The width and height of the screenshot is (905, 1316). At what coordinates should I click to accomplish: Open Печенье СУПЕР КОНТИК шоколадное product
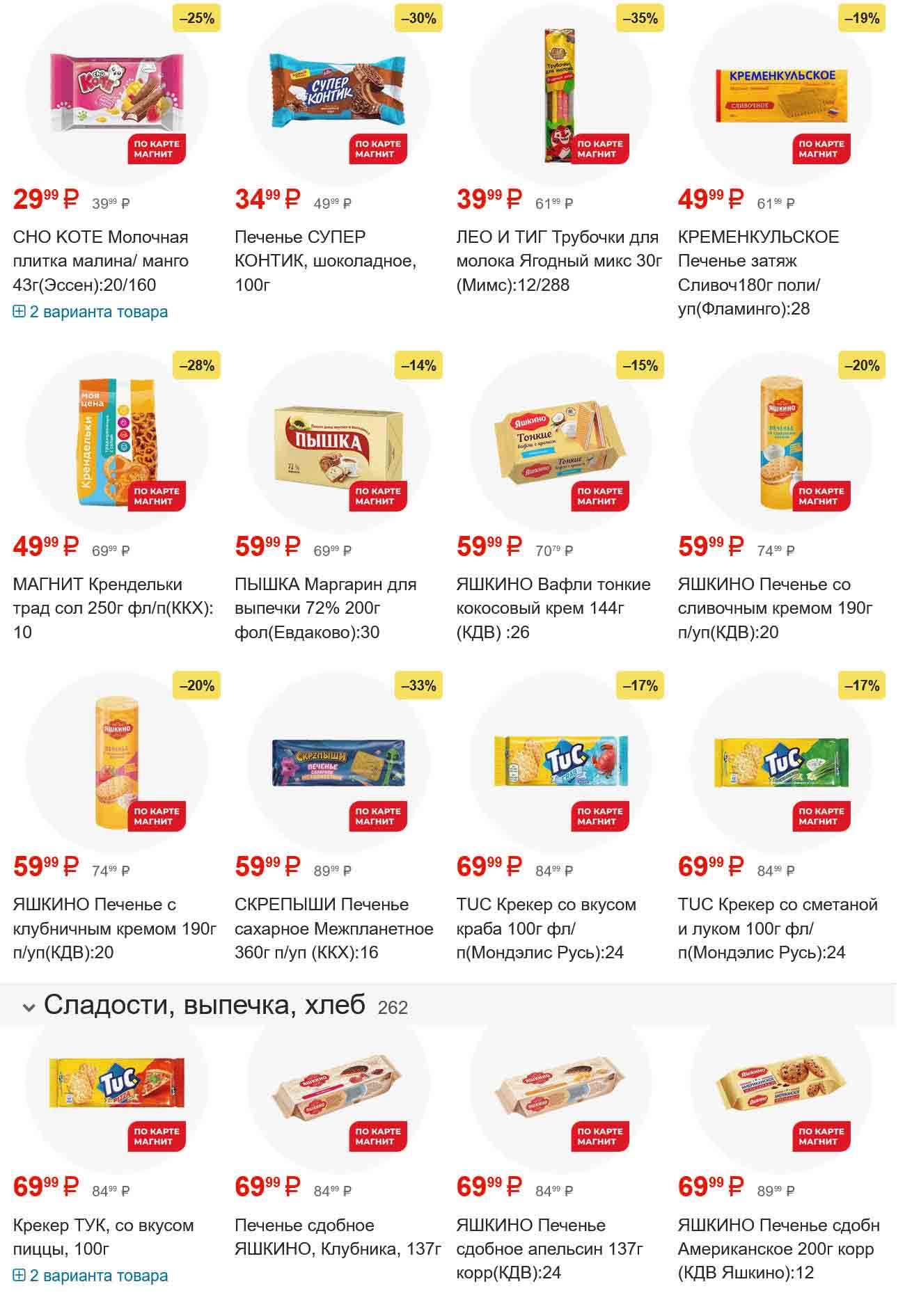[325, 260]
